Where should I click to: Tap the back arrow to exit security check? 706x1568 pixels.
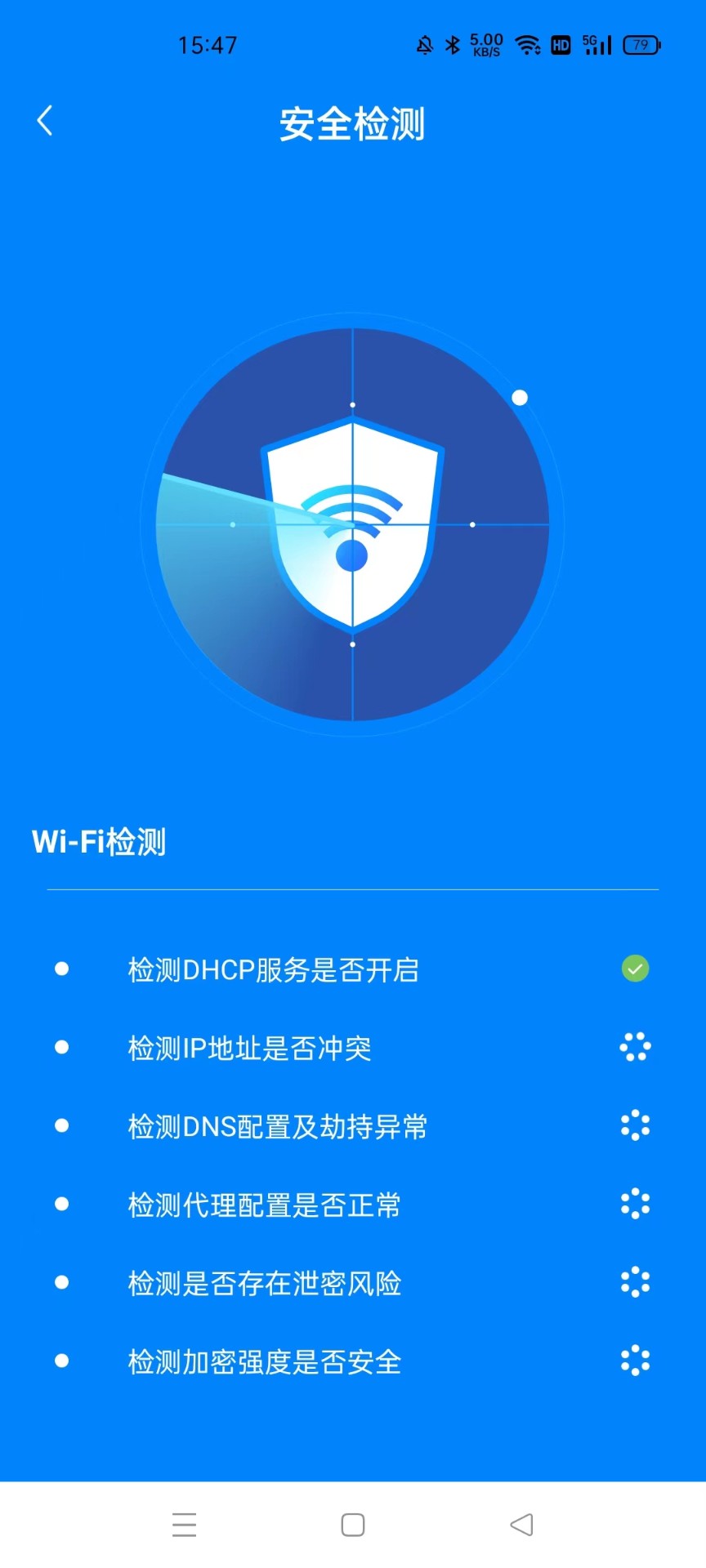point(46,119)
